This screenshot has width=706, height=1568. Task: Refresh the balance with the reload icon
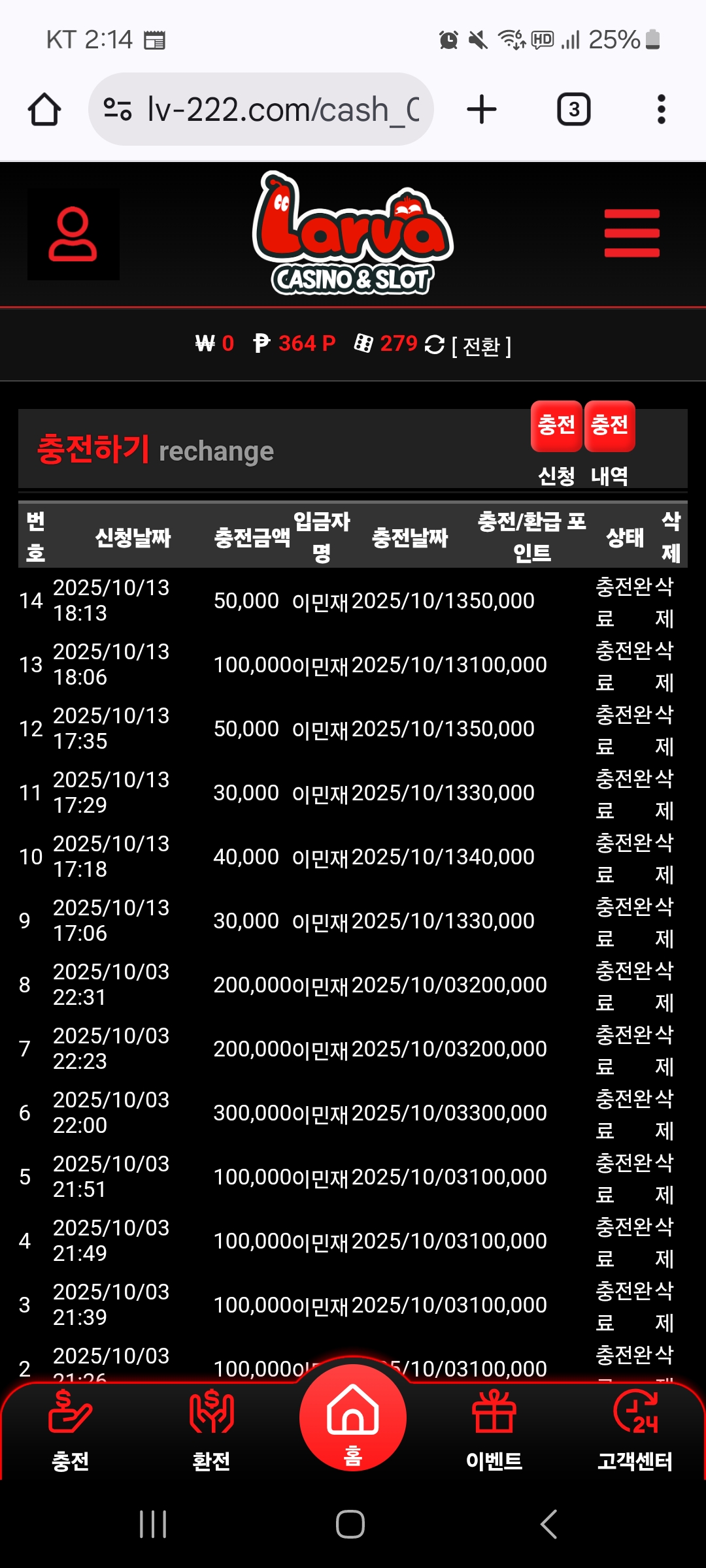pyautogui.click(x=434, y=344)
